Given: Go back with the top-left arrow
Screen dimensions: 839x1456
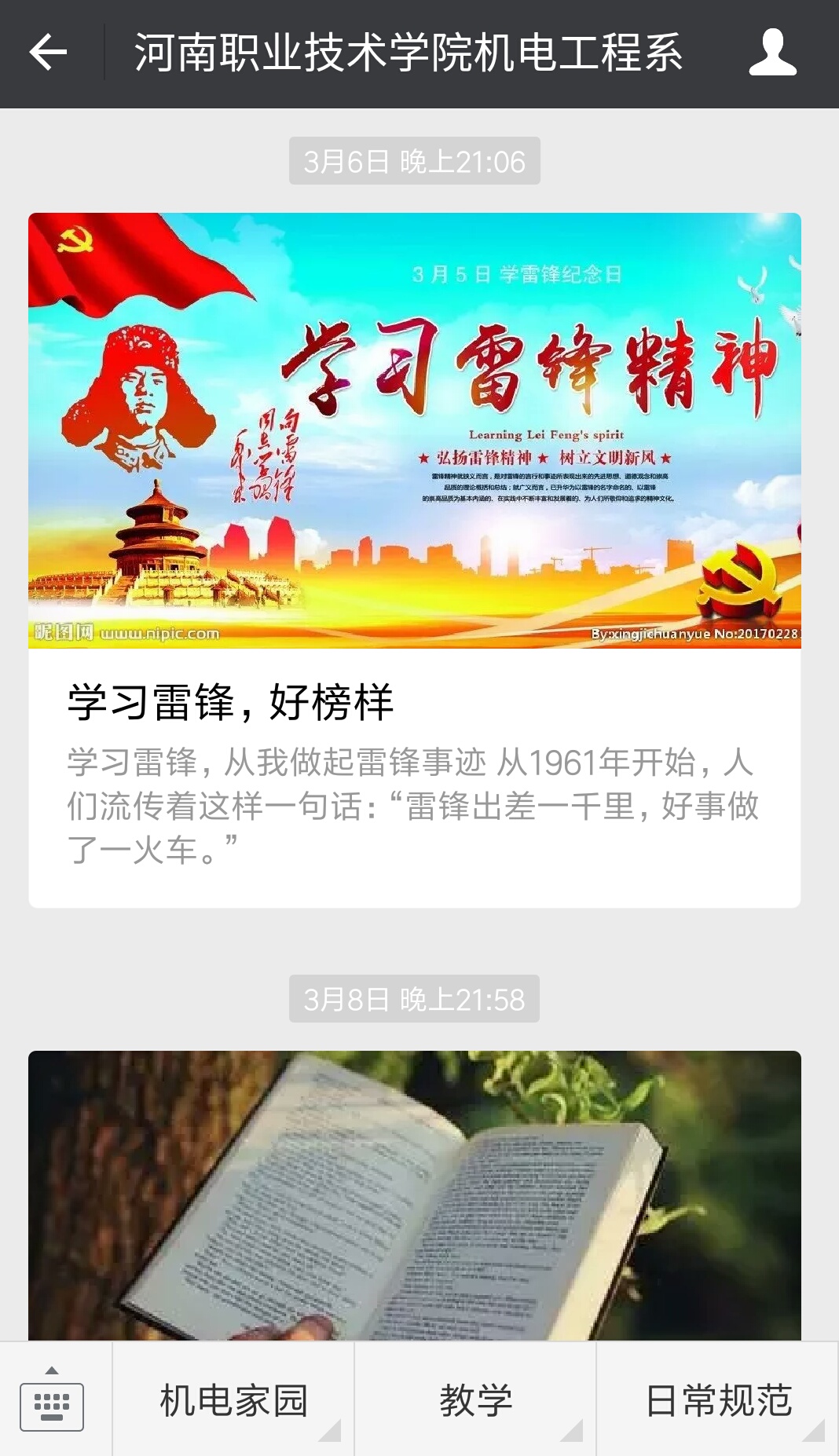Looking at the screenshot, I should pyautogui.click(x=49, y=53).
